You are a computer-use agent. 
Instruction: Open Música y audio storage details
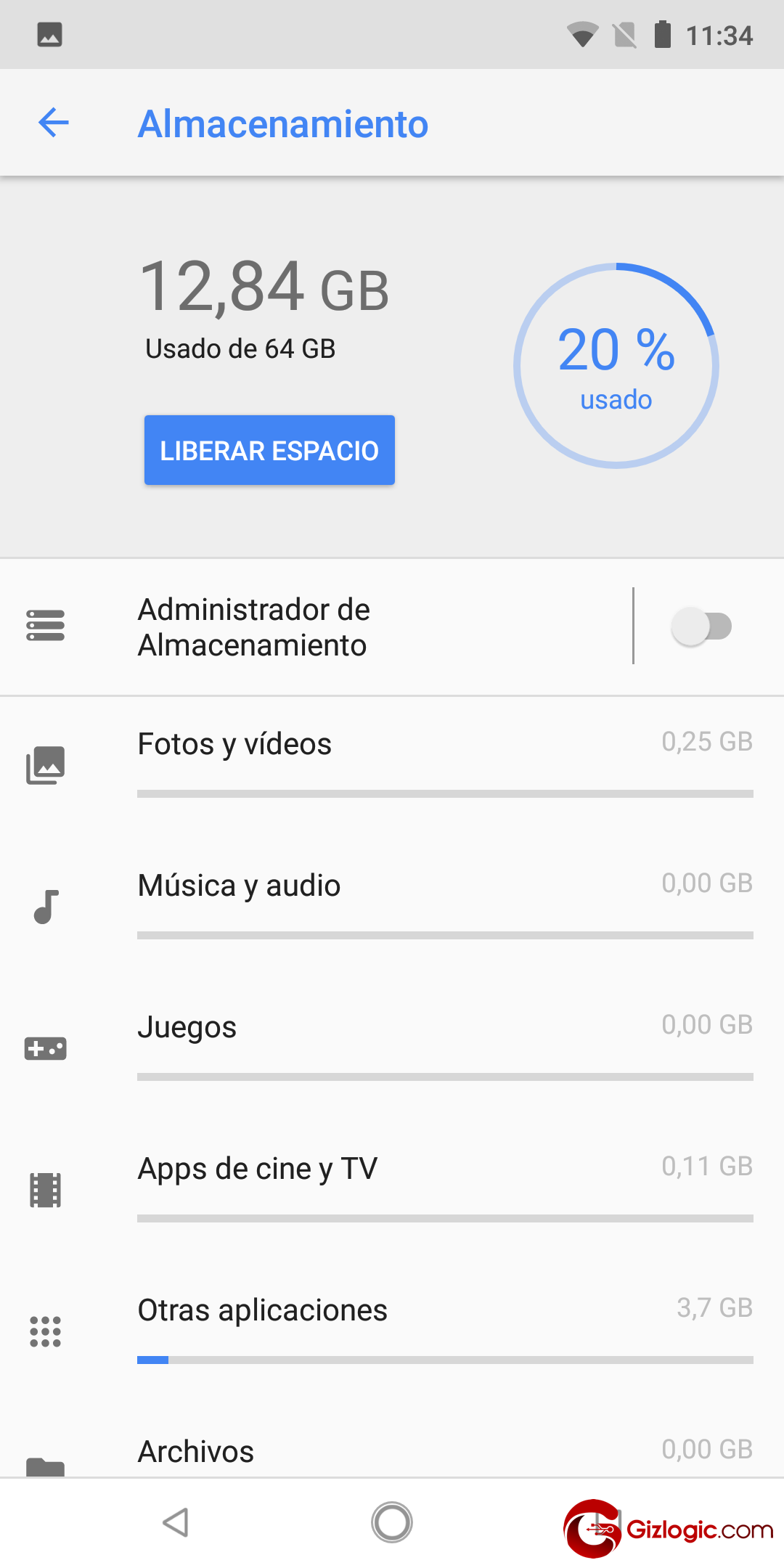(392, 907)
